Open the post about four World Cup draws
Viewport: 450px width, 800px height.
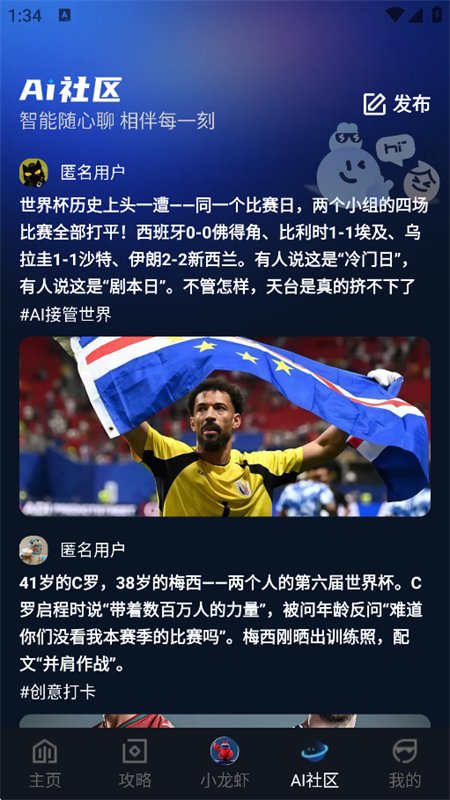(223, 246)
